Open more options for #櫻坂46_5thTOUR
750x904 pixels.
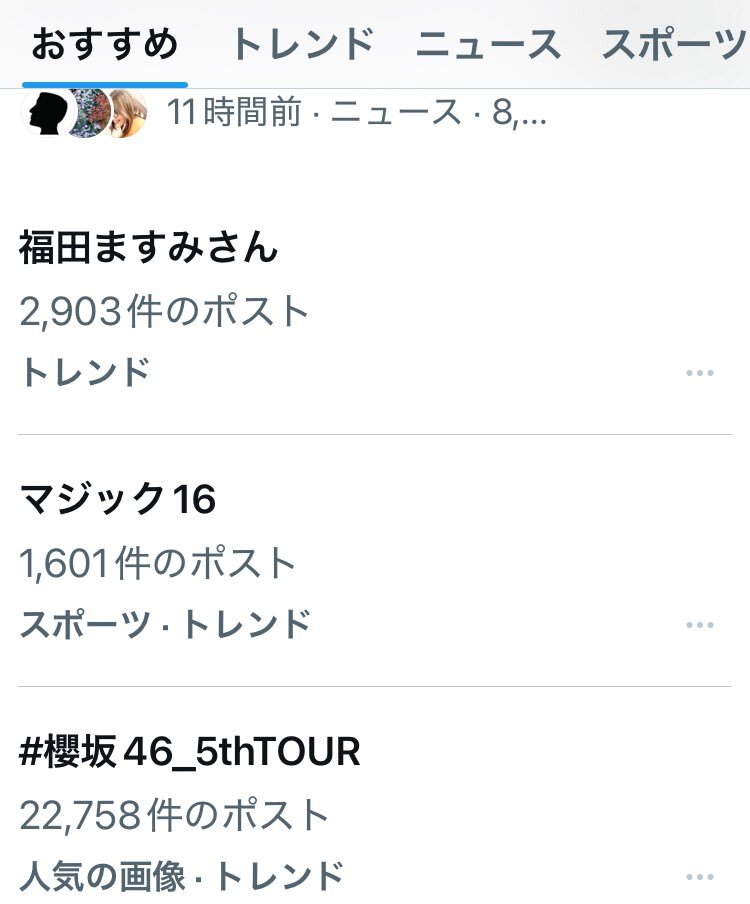[700, 877]
